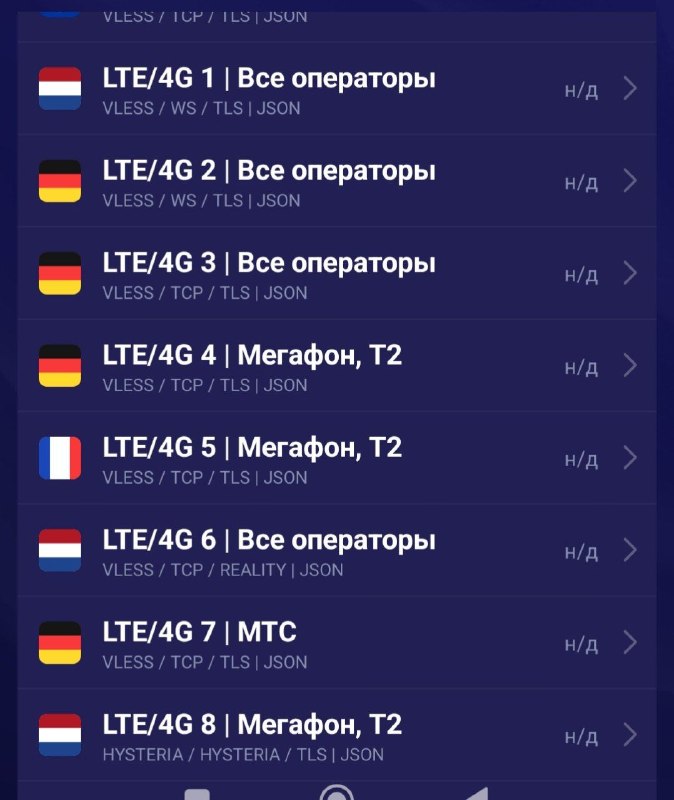Select LTE/4G 4 Мегафон, Т2 server

pyautogui.click(x=337, y=365)
